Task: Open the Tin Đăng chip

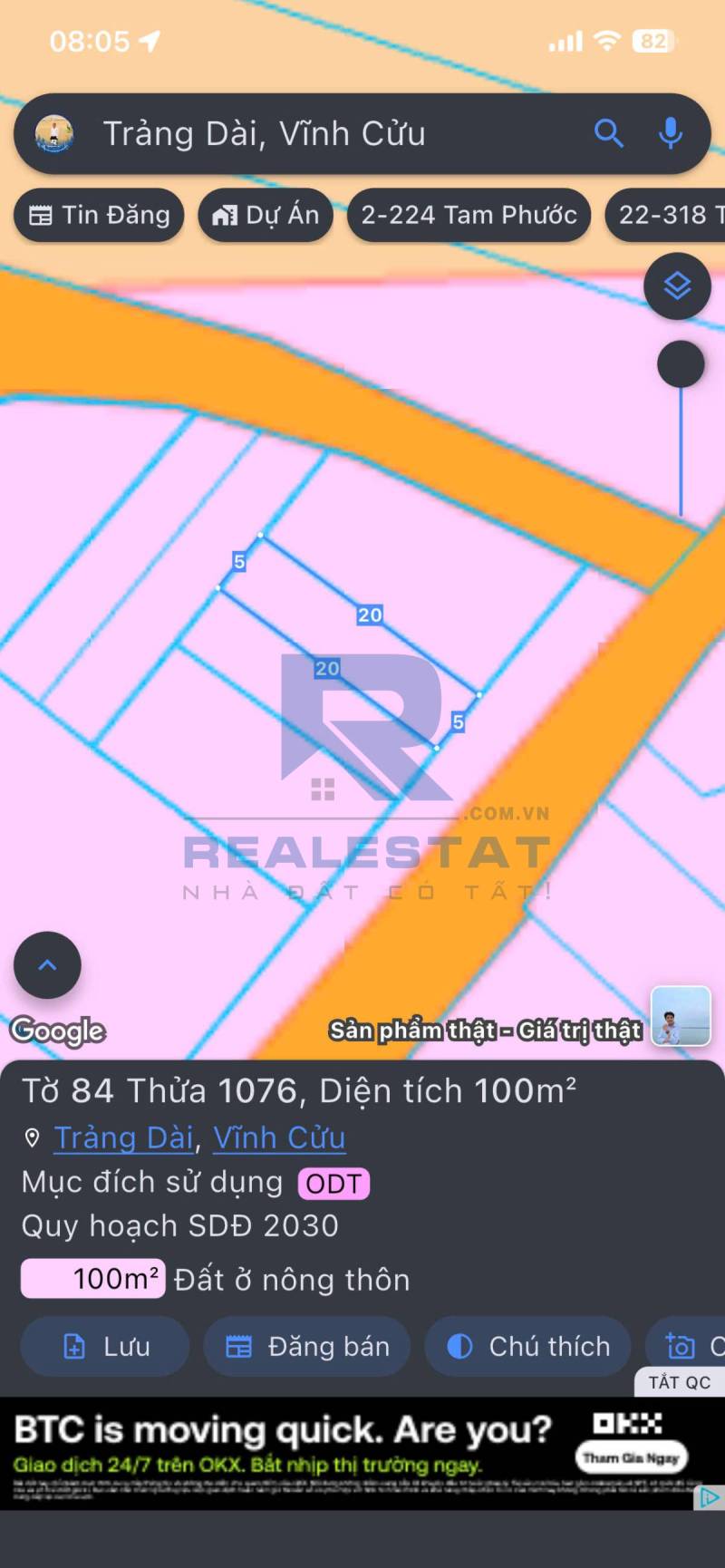Action: pyautogui.click(x=100, y=215)
